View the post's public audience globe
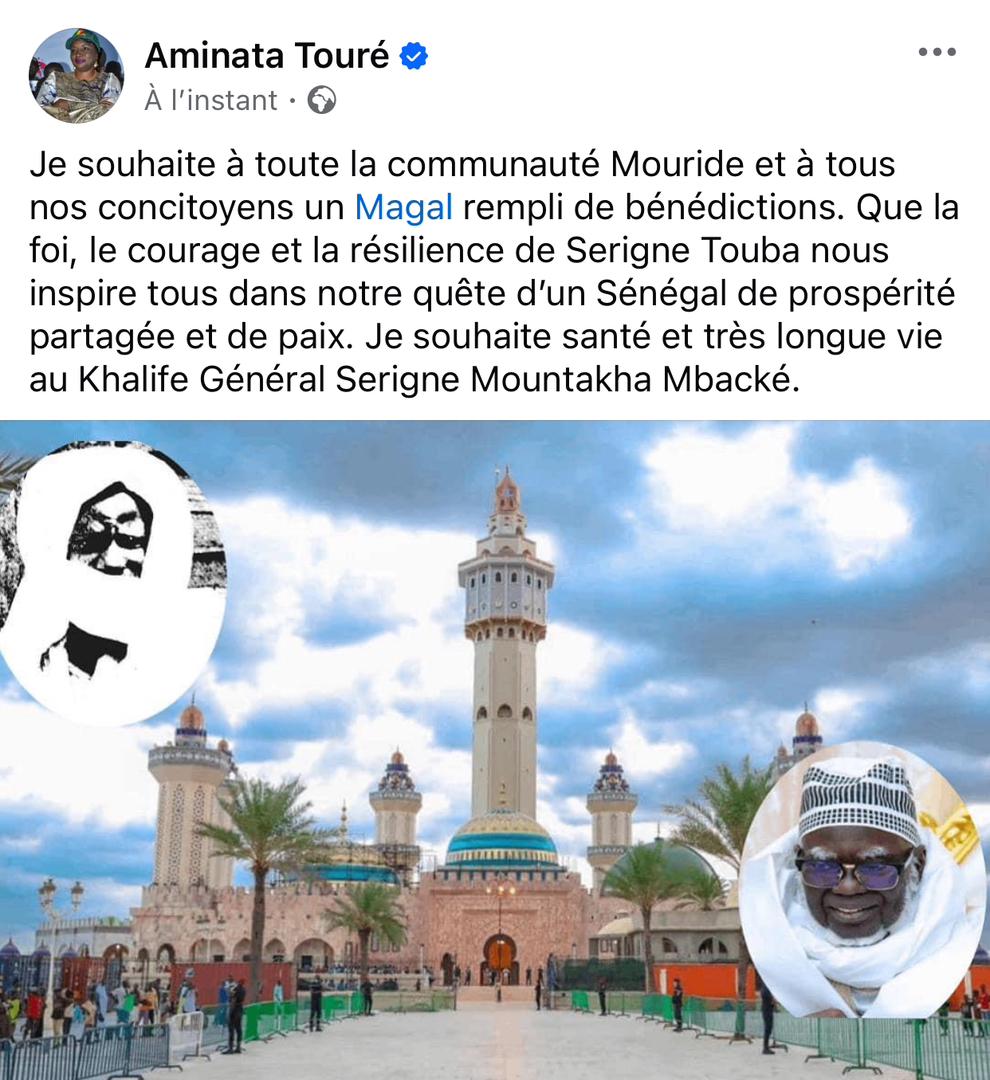 click(321, 100)
